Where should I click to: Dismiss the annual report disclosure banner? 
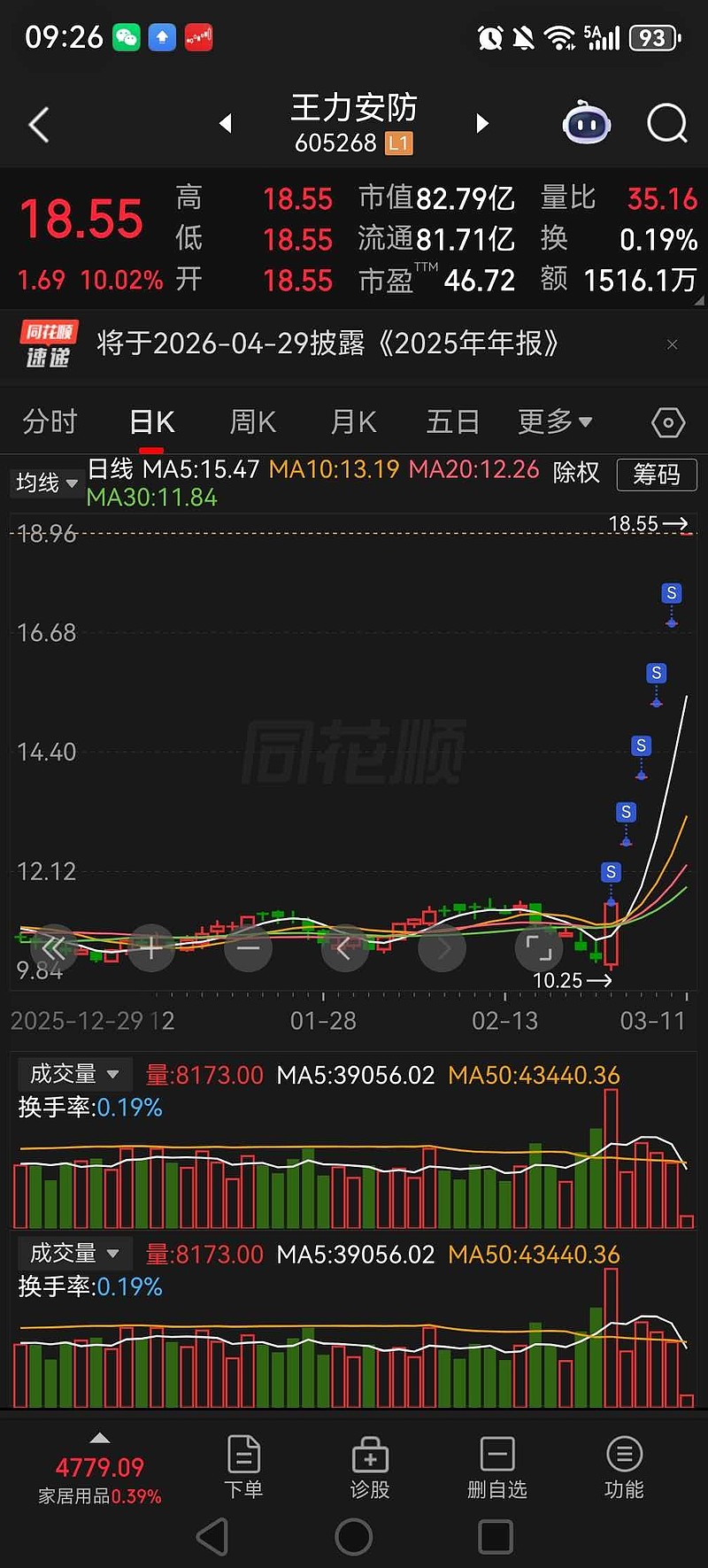[673, 344]
